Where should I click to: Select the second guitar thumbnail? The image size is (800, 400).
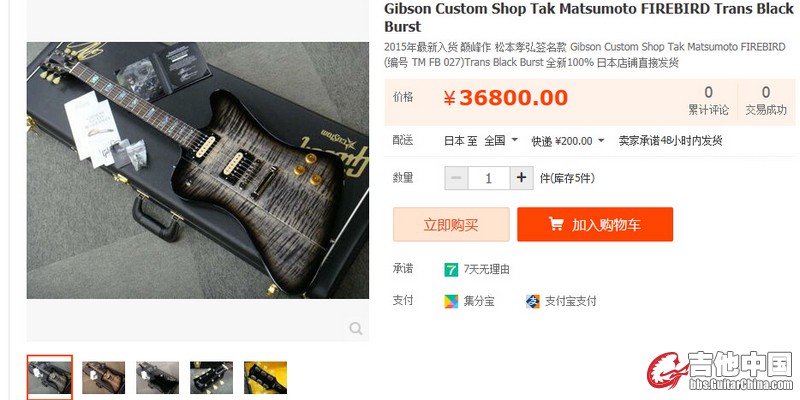103,377
